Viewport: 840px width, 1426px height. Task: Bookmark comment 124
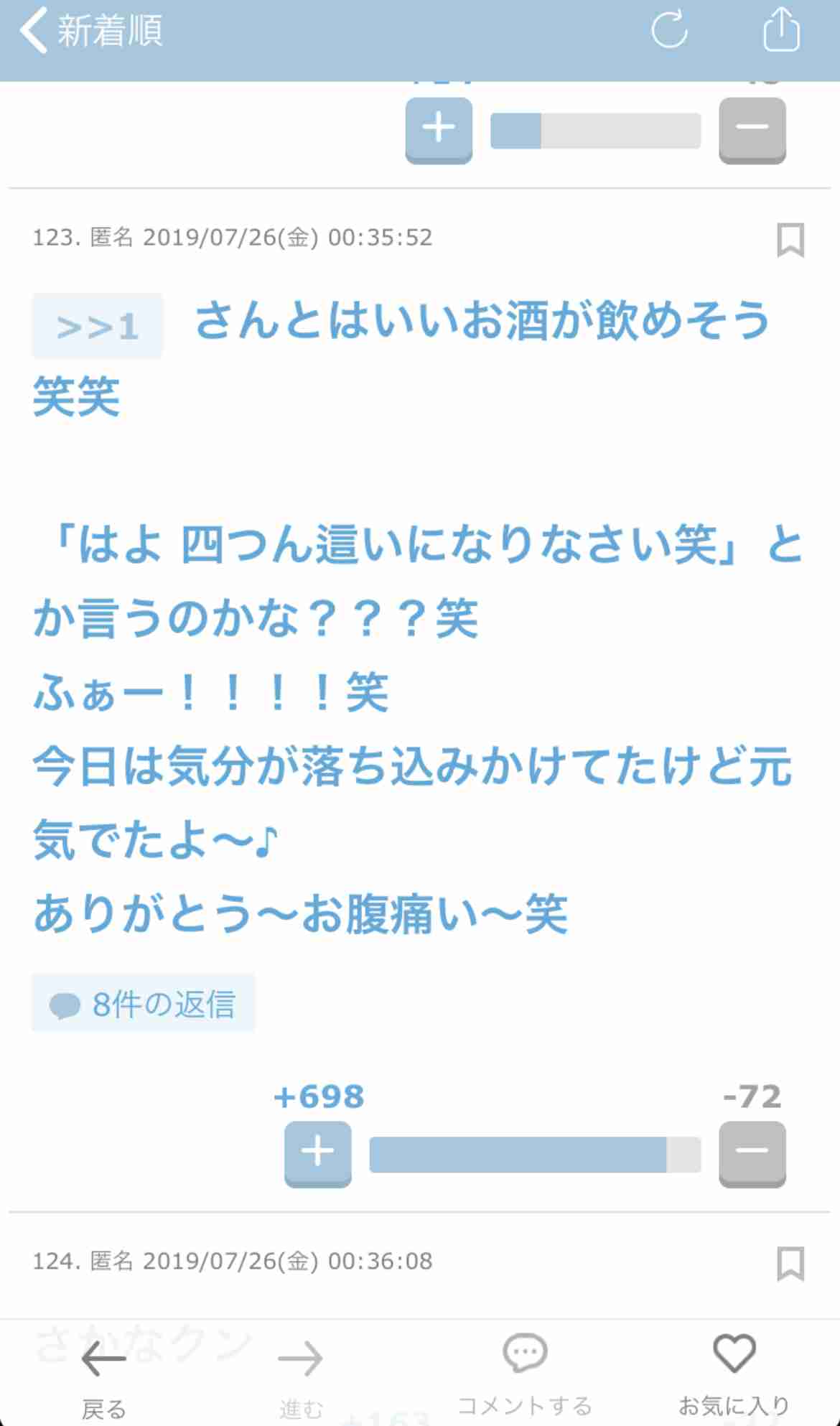point(790,1264)
